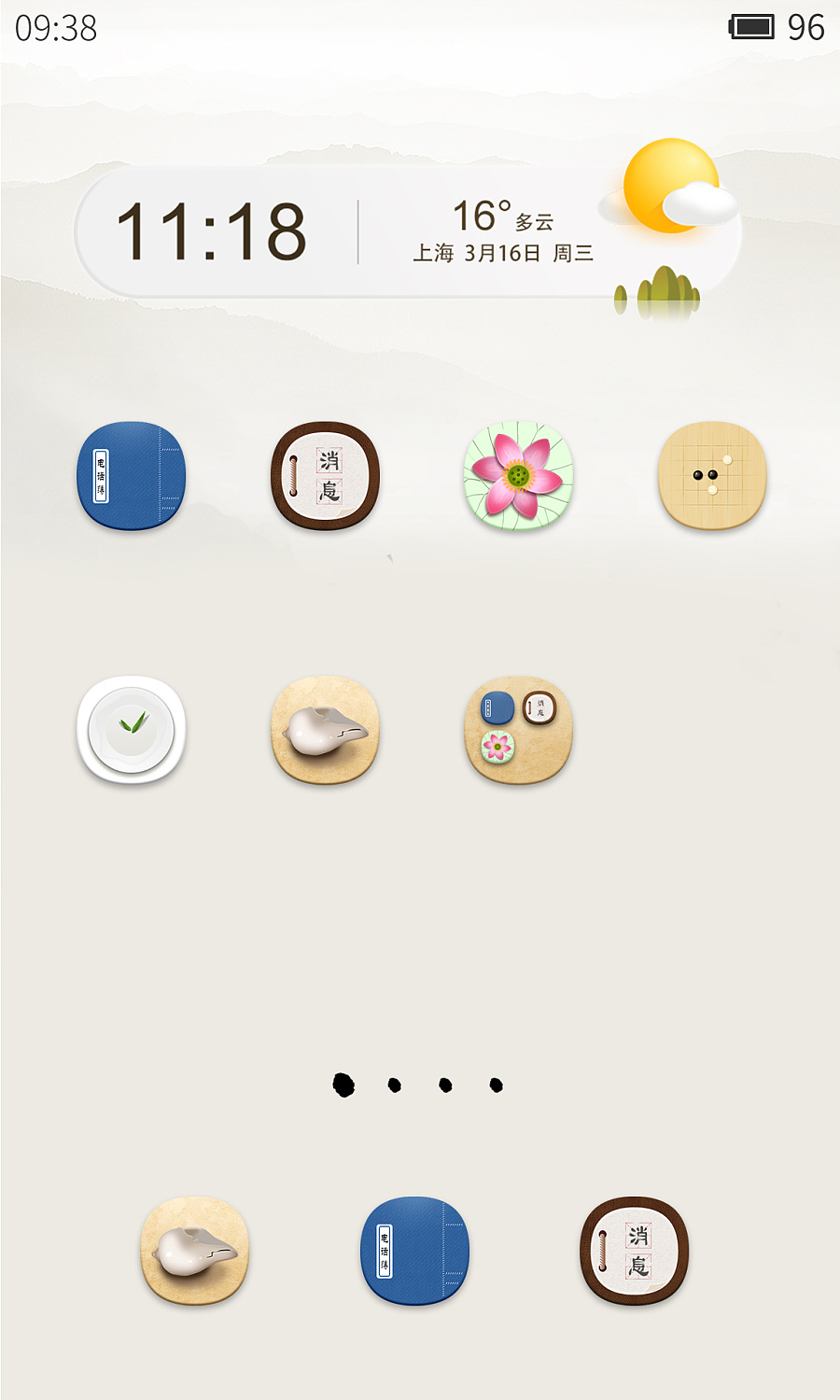Image resolution: width=840 pixels, height=1400 pixels.
Task: Open the 消息 messages app on the grid
Action: point(325,476)
